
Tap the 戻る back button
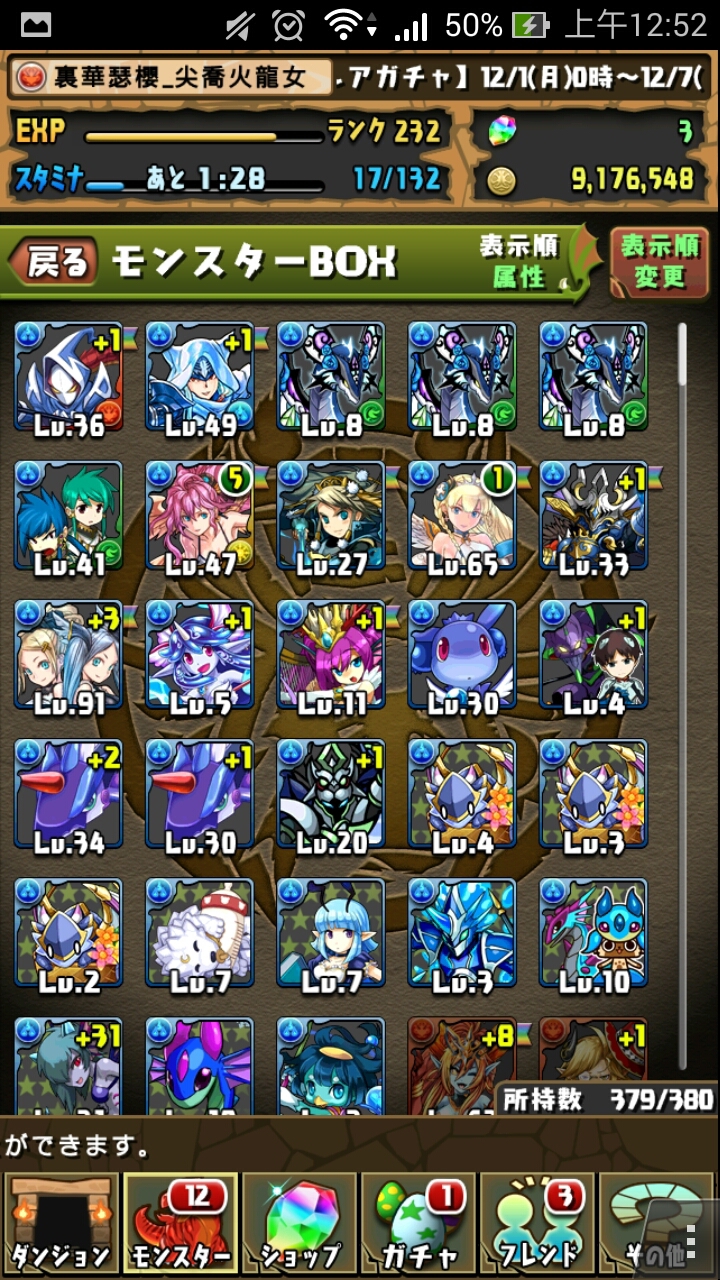[54, 263]
